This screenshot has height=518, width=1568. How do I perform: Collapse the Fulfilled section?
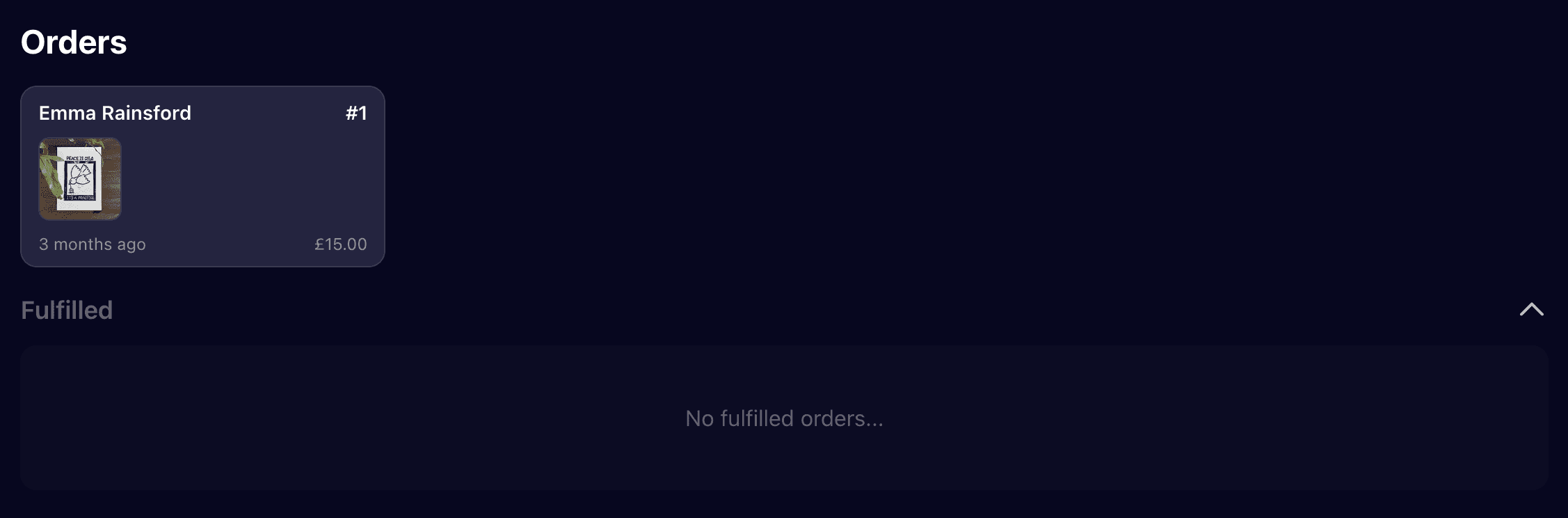(x=1531, y=310)
